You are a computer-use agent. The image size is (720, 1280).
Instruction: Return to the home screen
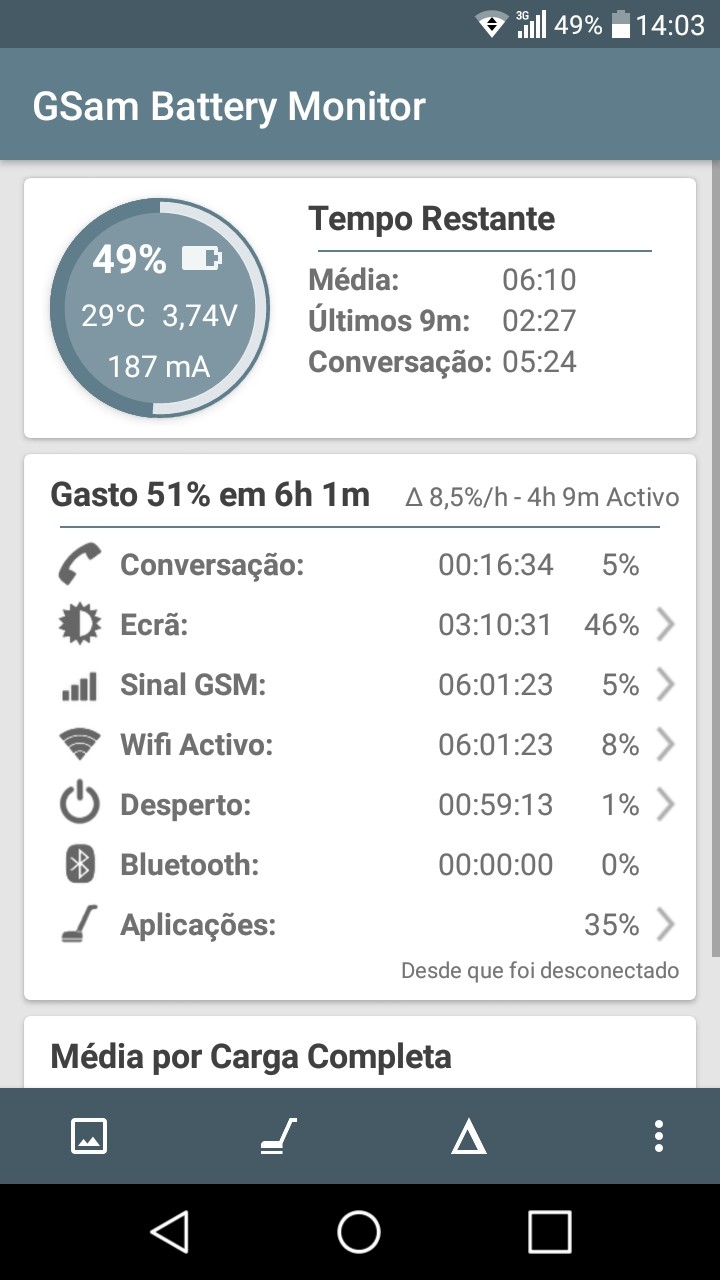pyautogui.click(x=359, y=1232)
